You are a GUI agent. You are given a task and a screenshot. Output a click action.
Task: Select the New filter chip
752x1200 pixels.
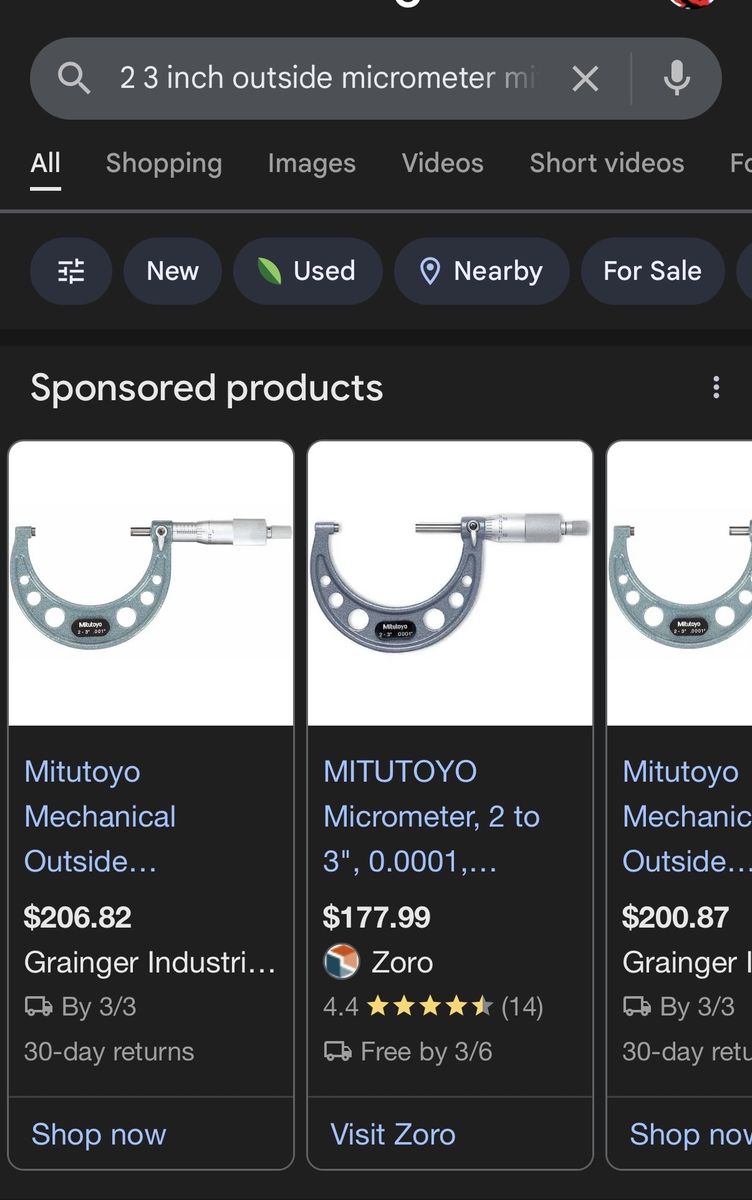tap(172, 271)
